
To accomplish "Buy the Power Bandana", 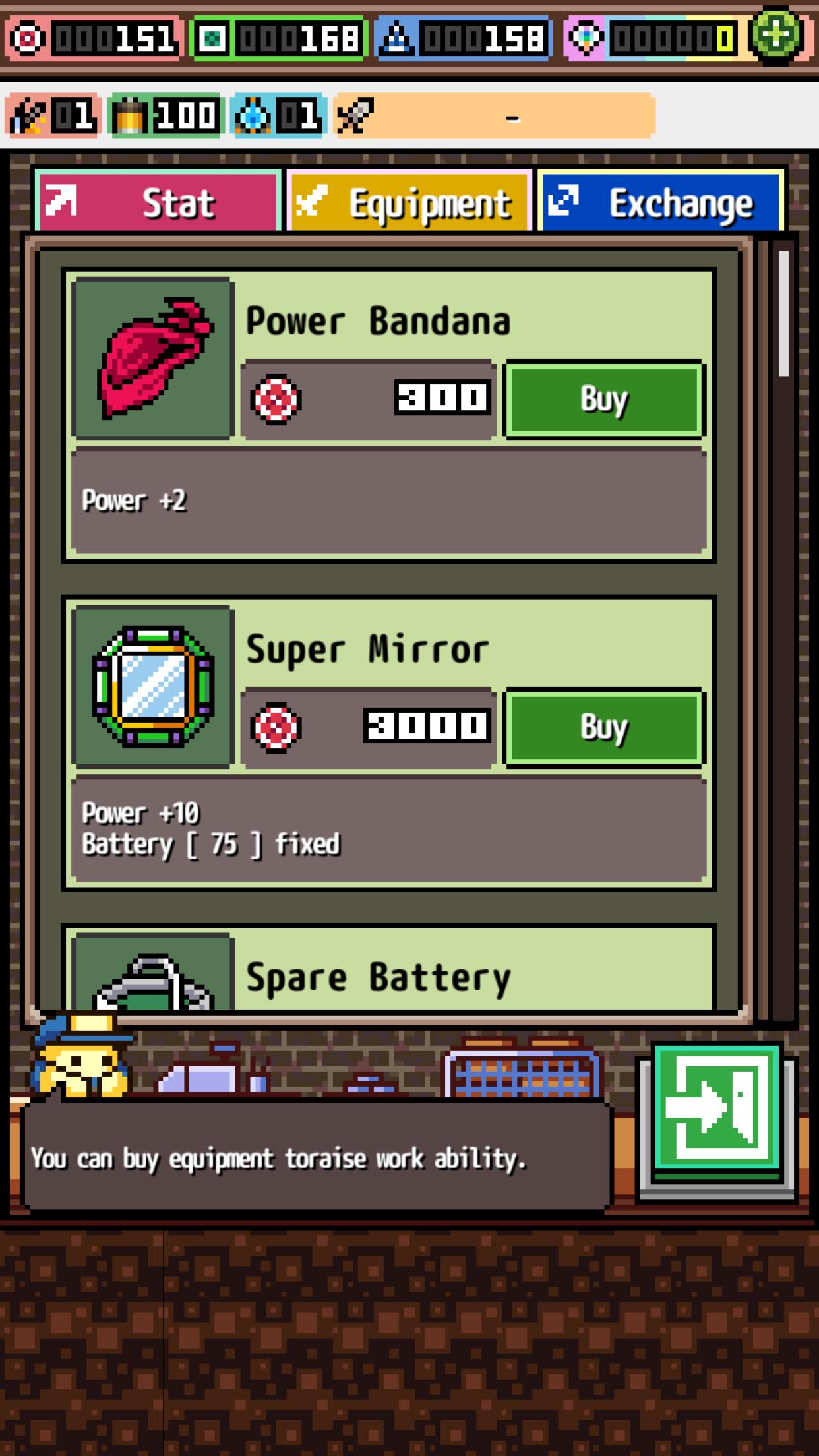I will (604, 399).
